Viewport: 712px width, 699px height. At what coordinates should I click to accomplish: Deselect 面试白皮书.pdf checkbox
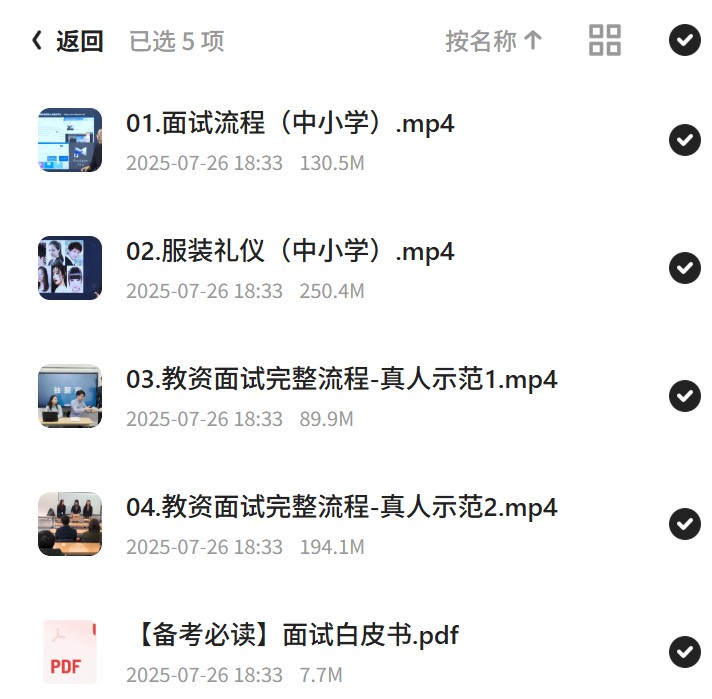coord(684,652)
